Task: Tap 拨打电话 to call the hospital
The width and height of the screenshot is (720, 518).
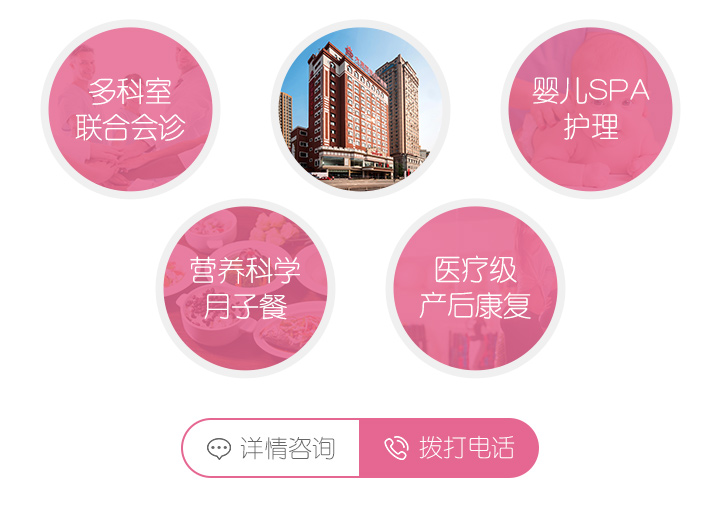Action: point(449,448)
